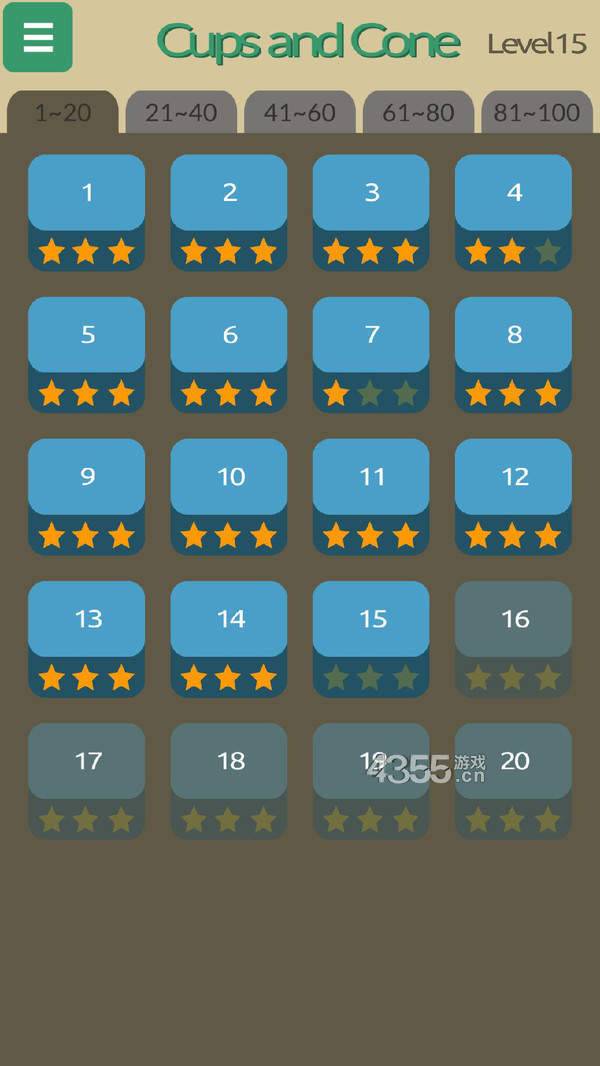
Task: Switch to the 81~100 levels tab
Action: [537, 113]
